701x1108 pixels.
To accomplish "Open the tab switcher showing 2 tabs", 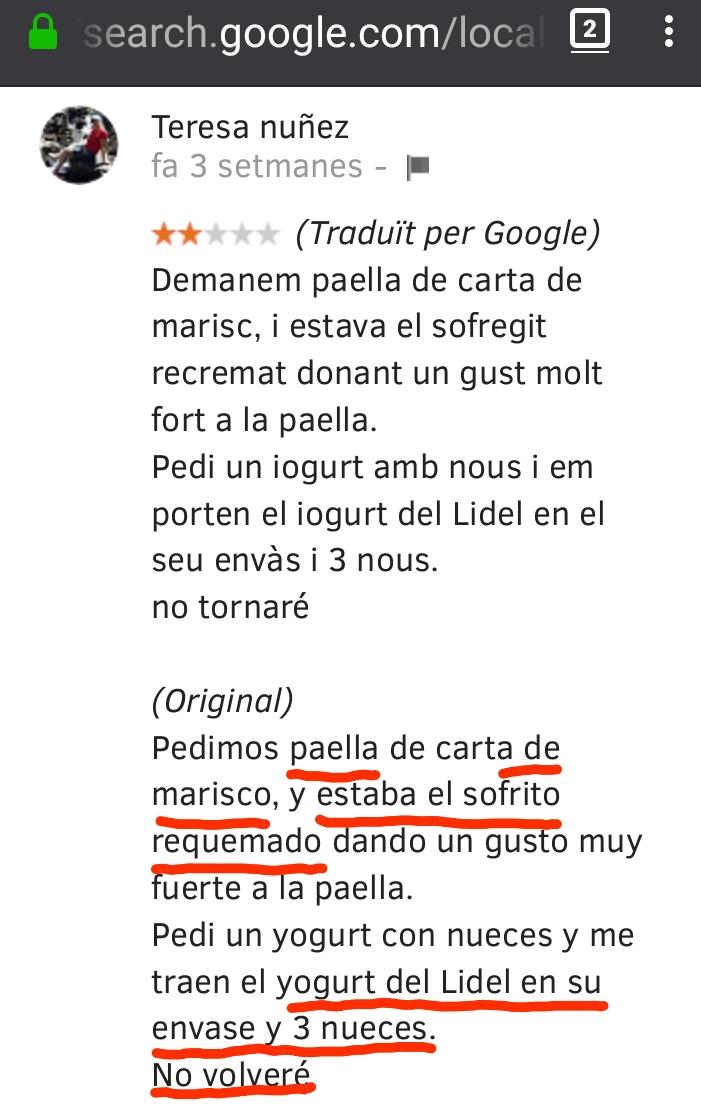I will click(590, 32).
